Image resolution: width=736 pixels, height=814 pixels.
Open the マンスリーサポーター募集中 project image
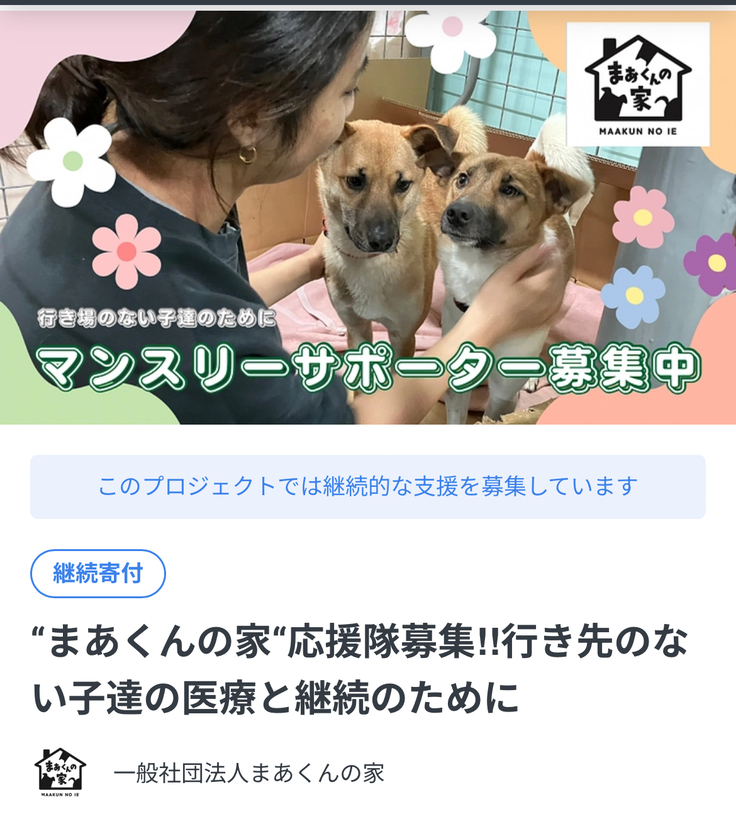pyautogui.click(x=368, y=218)
